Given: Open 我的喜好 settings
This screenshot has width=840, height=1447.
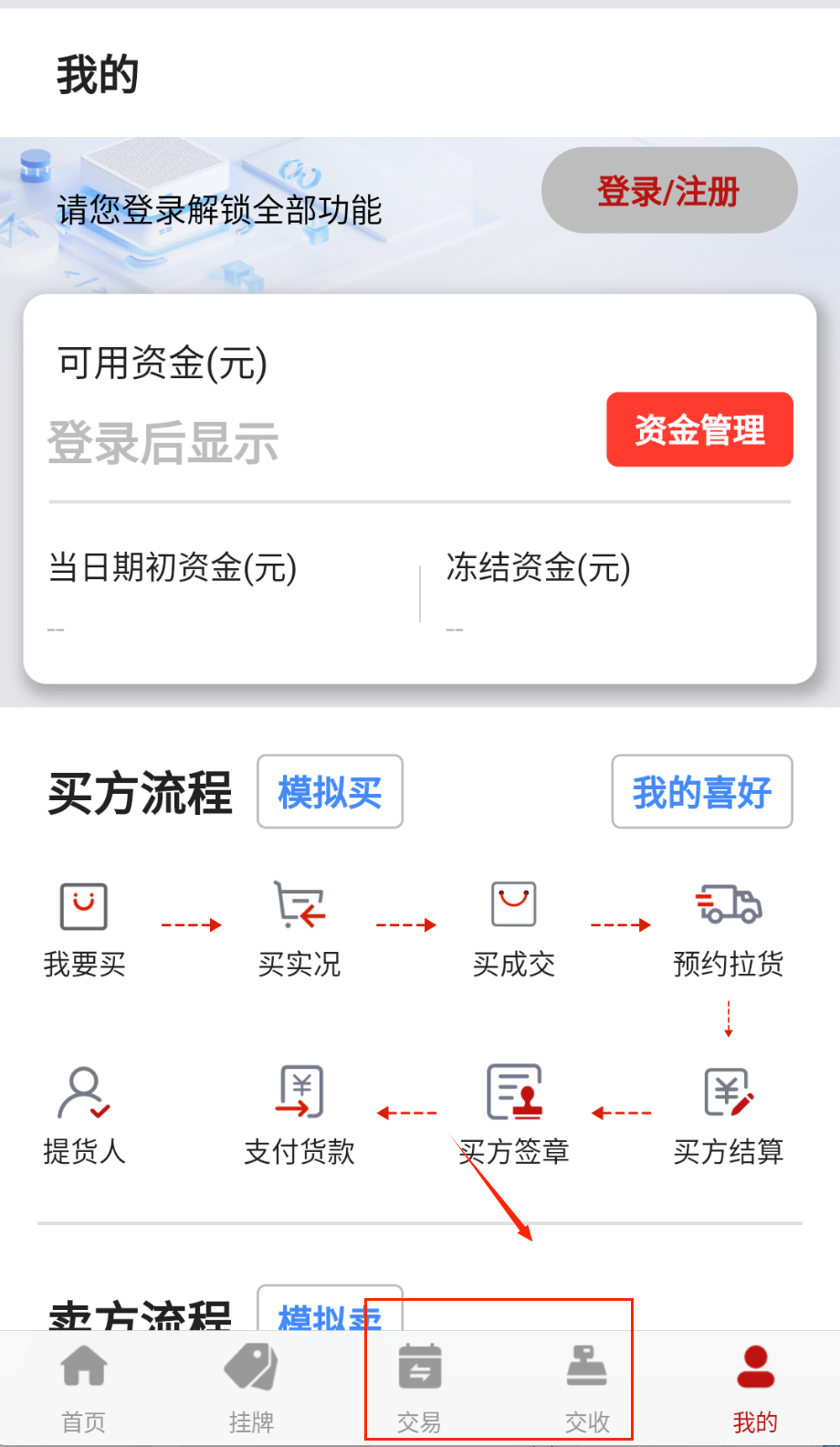Looking at the screenshot, I should (x=701, y=792).
